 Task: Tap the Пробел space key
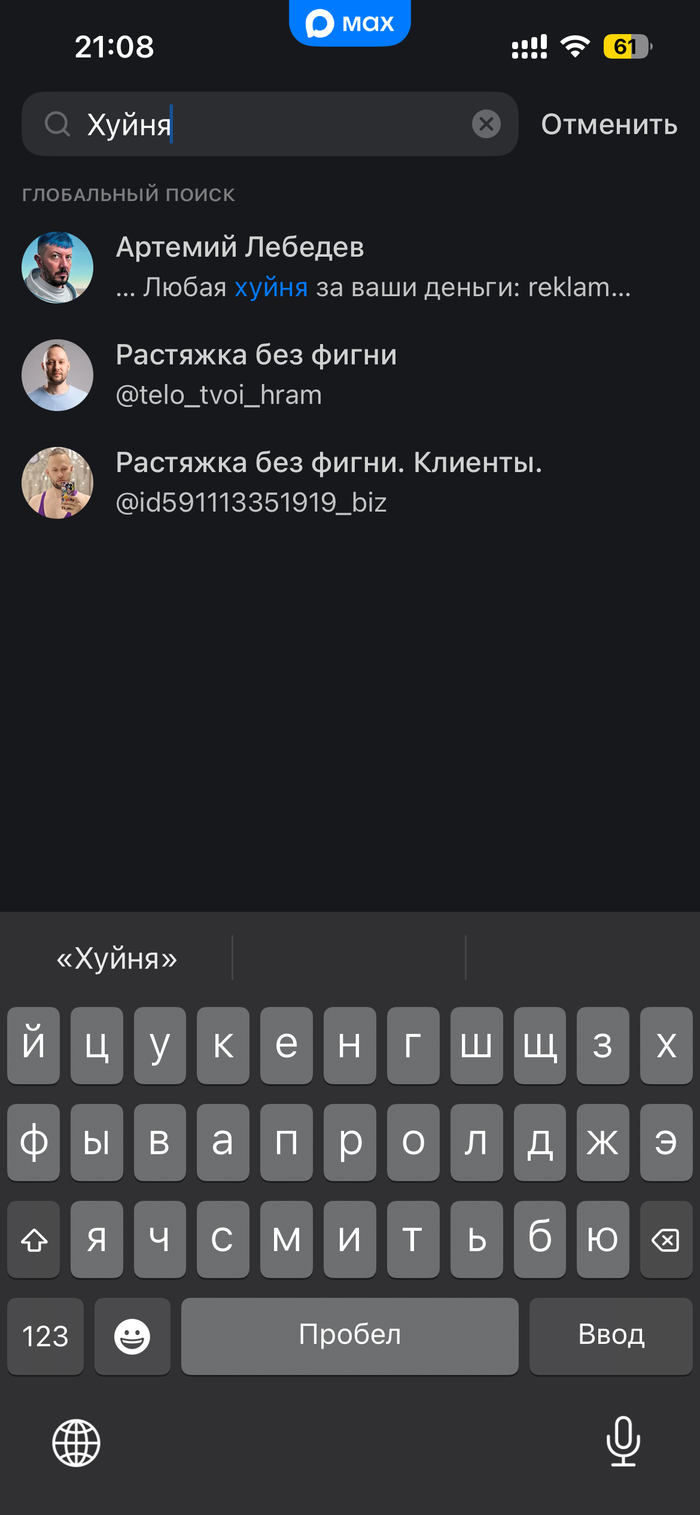350,1335
